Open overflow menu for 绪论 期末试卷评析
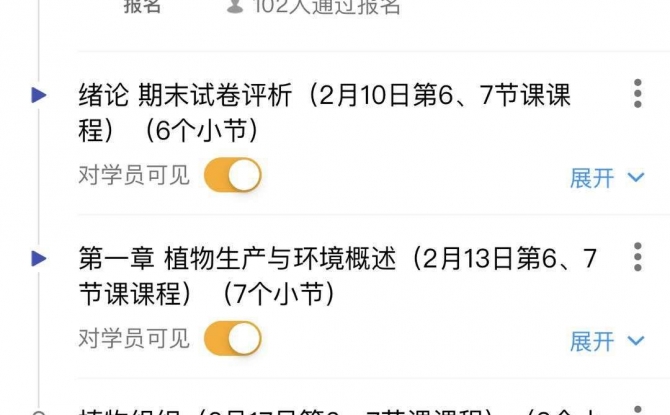Viewport: 670px width, 415px height. [638, 93]
